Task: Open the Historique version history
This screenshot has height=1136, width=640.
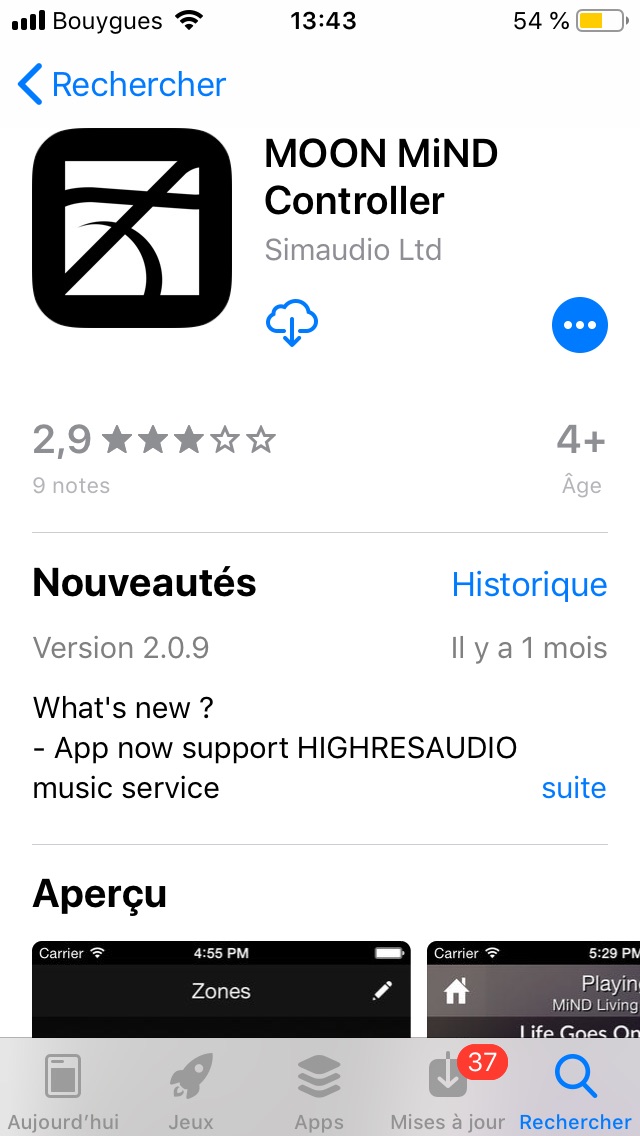Action: click(x=530, y=584)
